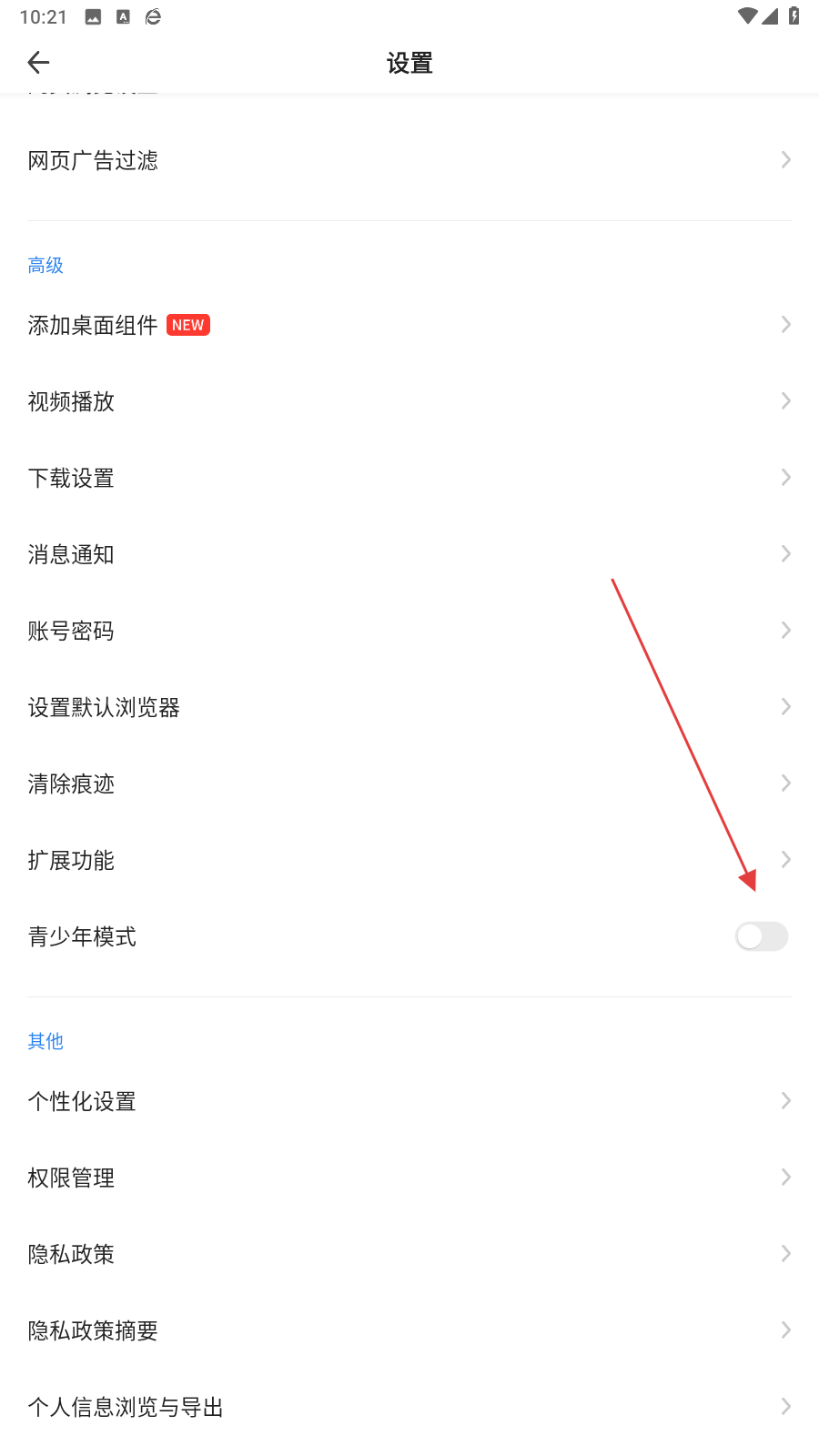Open 账号密码

409,631
